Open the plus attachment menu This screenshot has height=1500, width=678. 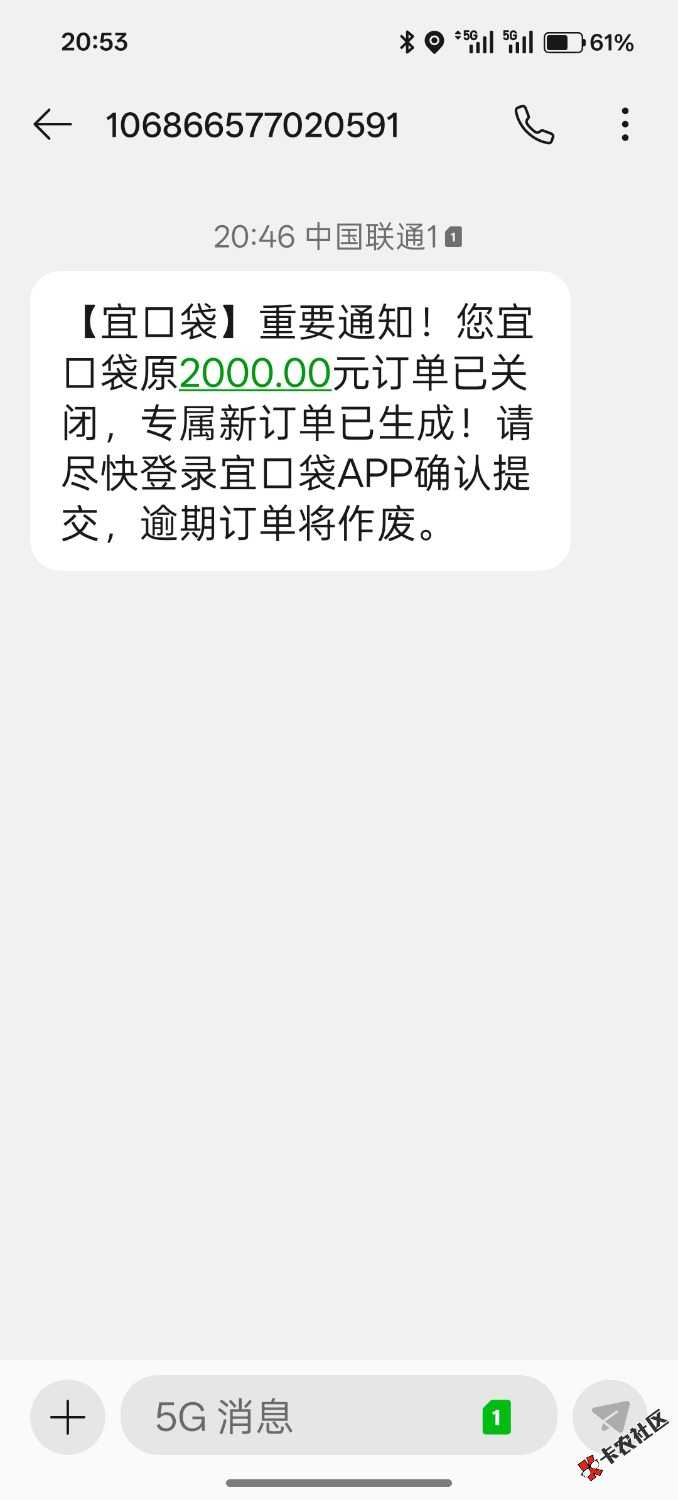[x=68, y=1417]
